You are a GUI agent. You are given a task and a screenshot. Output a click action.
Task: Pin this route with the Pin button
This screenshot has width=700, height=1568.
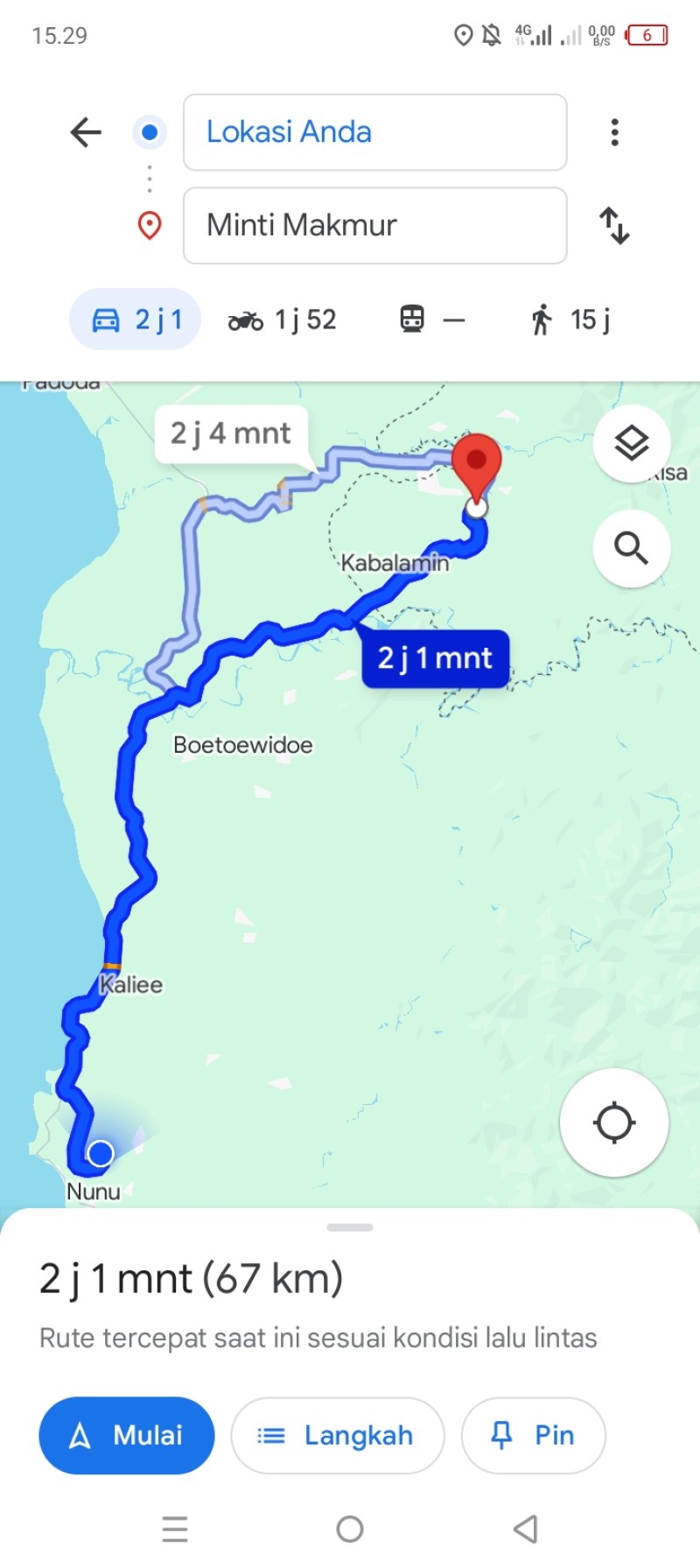tap(533, 1435)
